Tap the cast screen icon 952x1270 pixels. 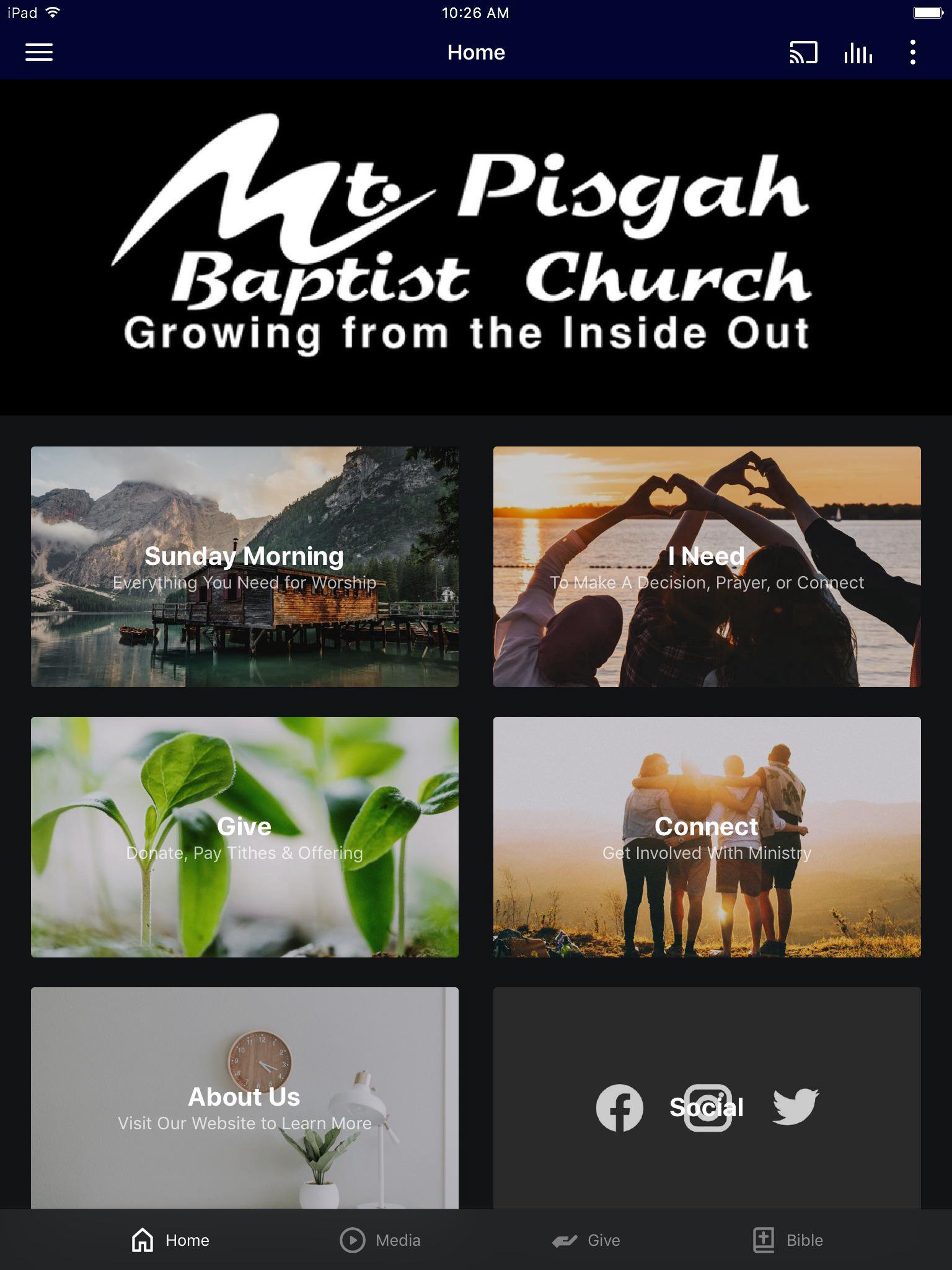(803, 52)
